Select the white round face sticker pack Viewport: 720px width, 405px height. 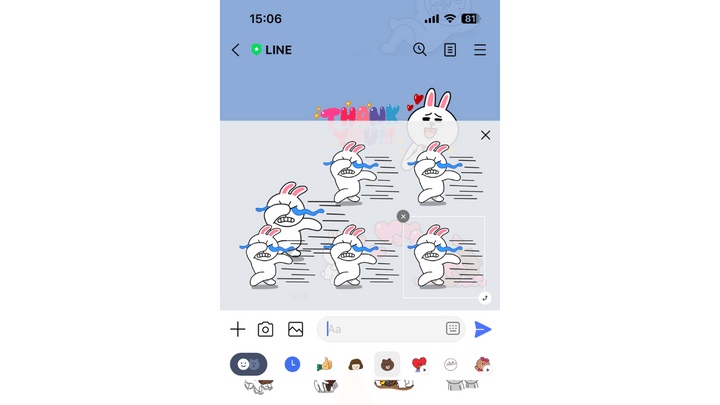pyautogui.click(x=451, y=364)
